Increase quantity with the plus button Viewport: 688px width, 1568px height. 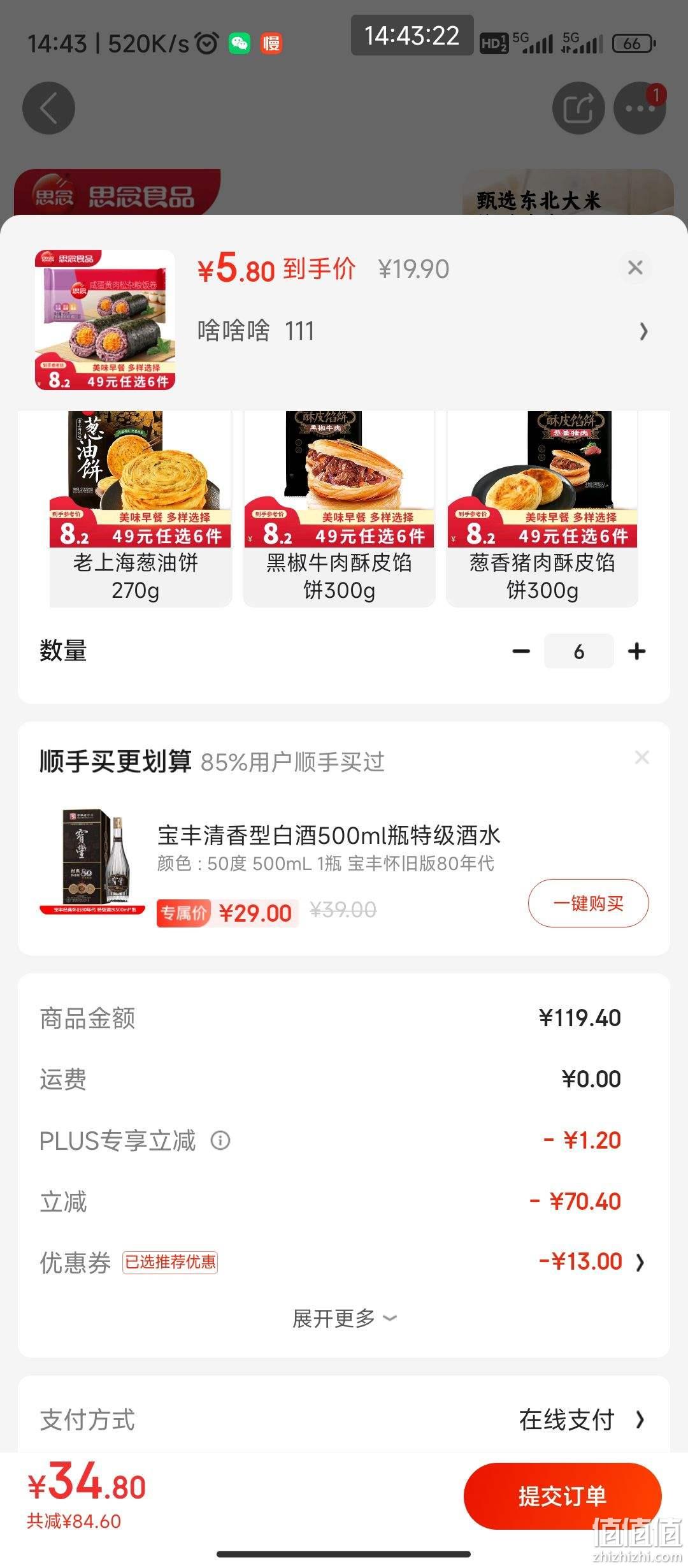coord(636,651)
